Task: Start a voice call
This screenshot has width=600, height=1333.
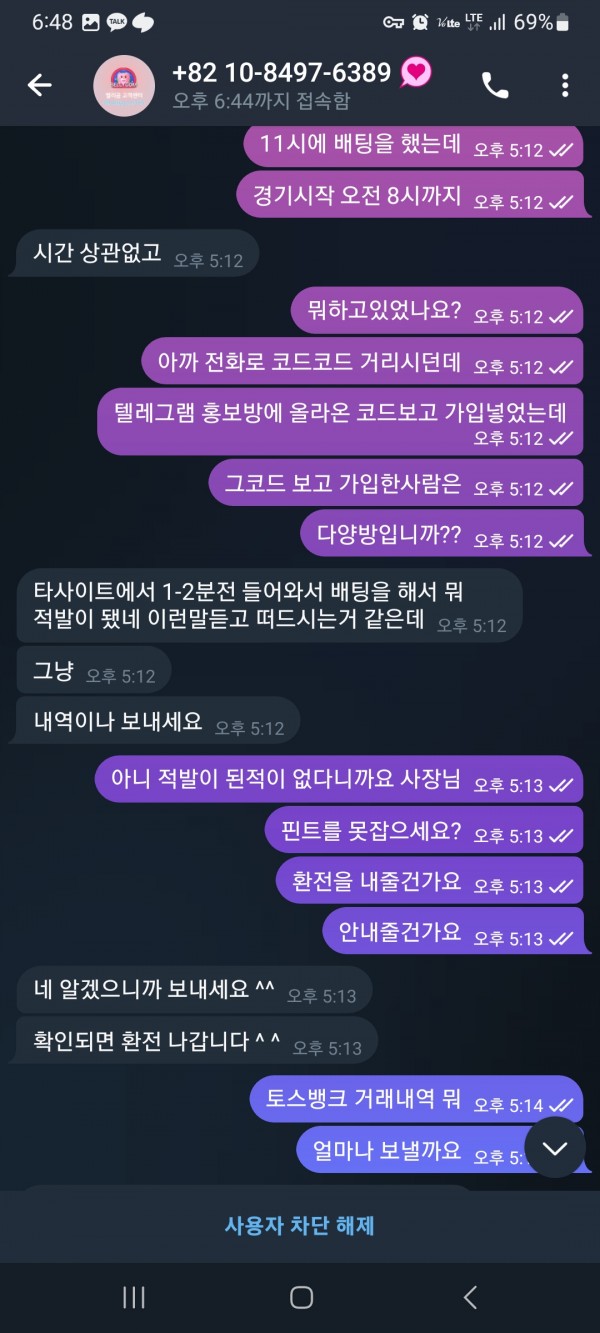Action: point(495,86)
